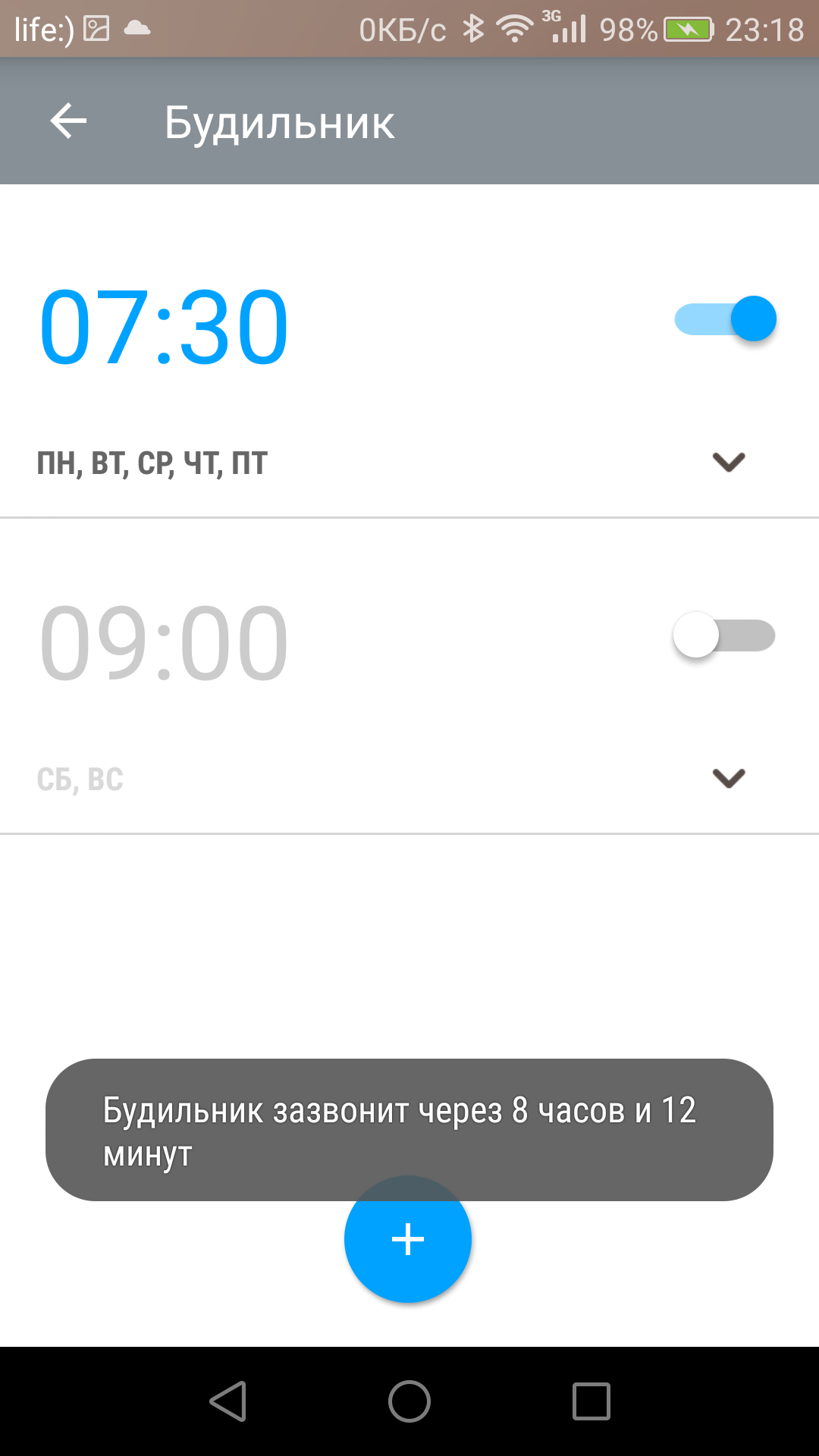Add a new alarm with the plus button
This screenshot has width=819, height=1456.
click(x=408, y=1239)
